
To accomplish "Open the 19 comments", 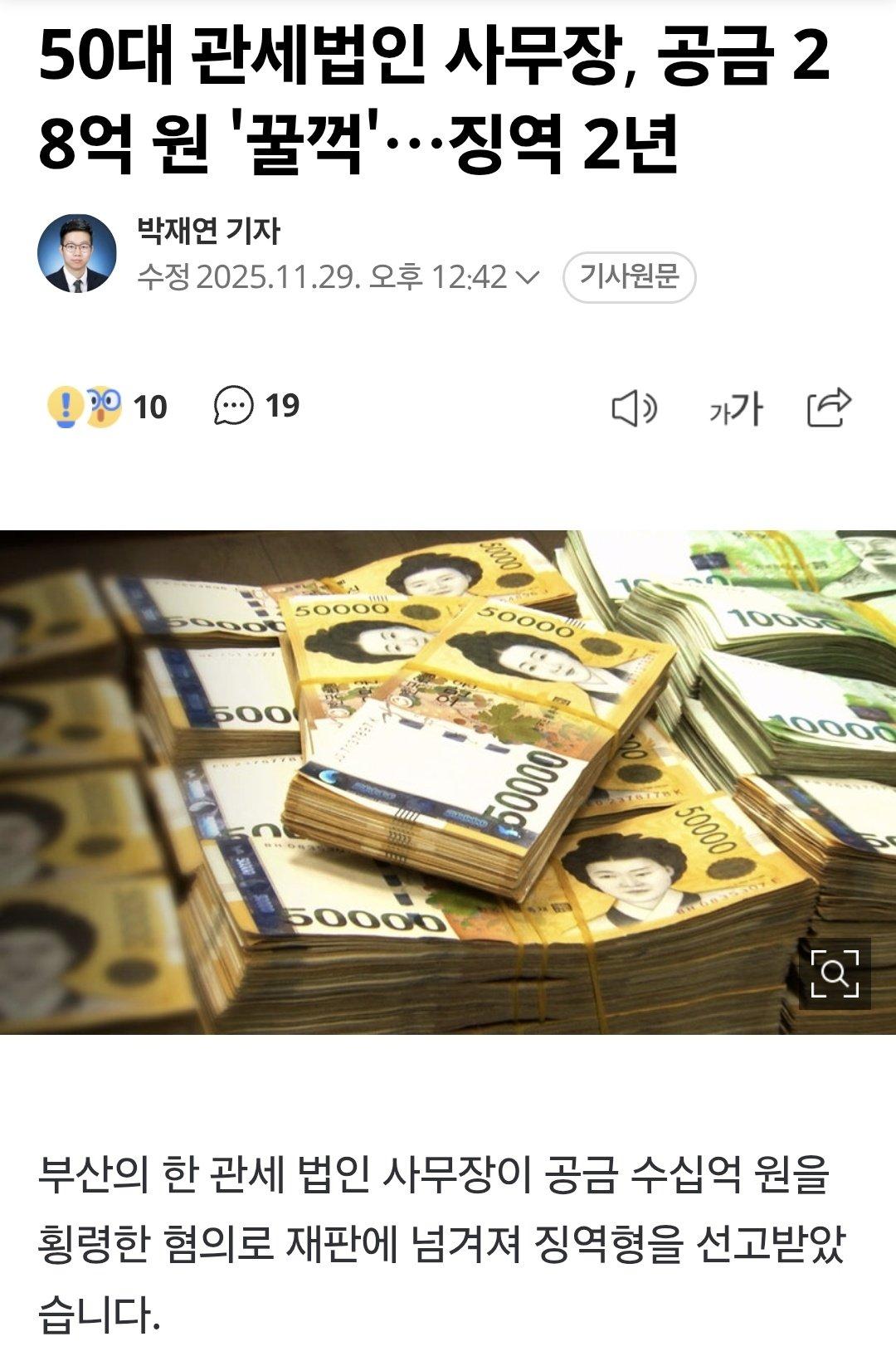I will pyautogui.click(x=256, y=406).
